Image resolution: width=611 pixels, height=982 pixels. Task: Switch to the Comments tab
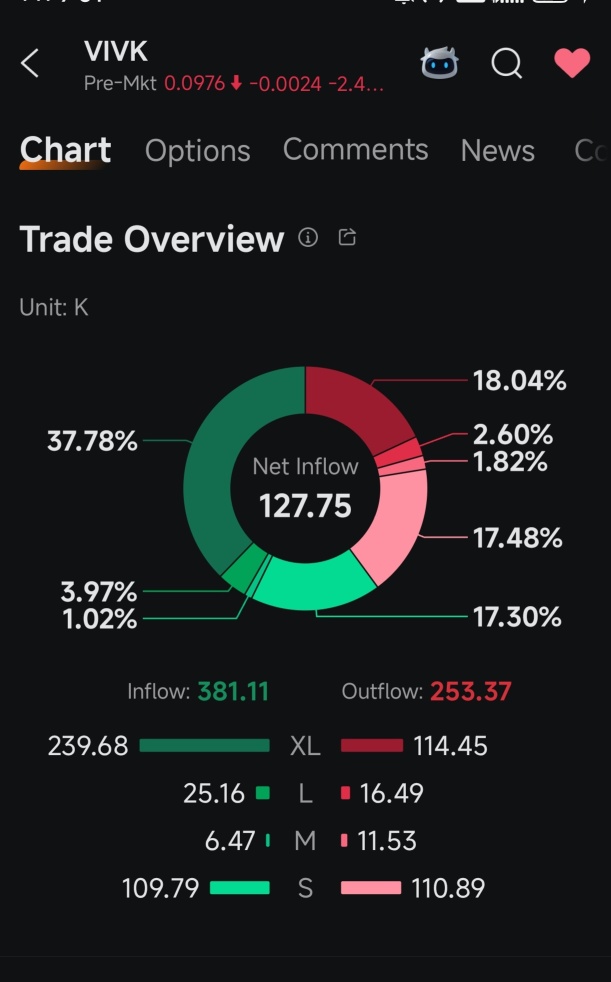pos(355,150)
